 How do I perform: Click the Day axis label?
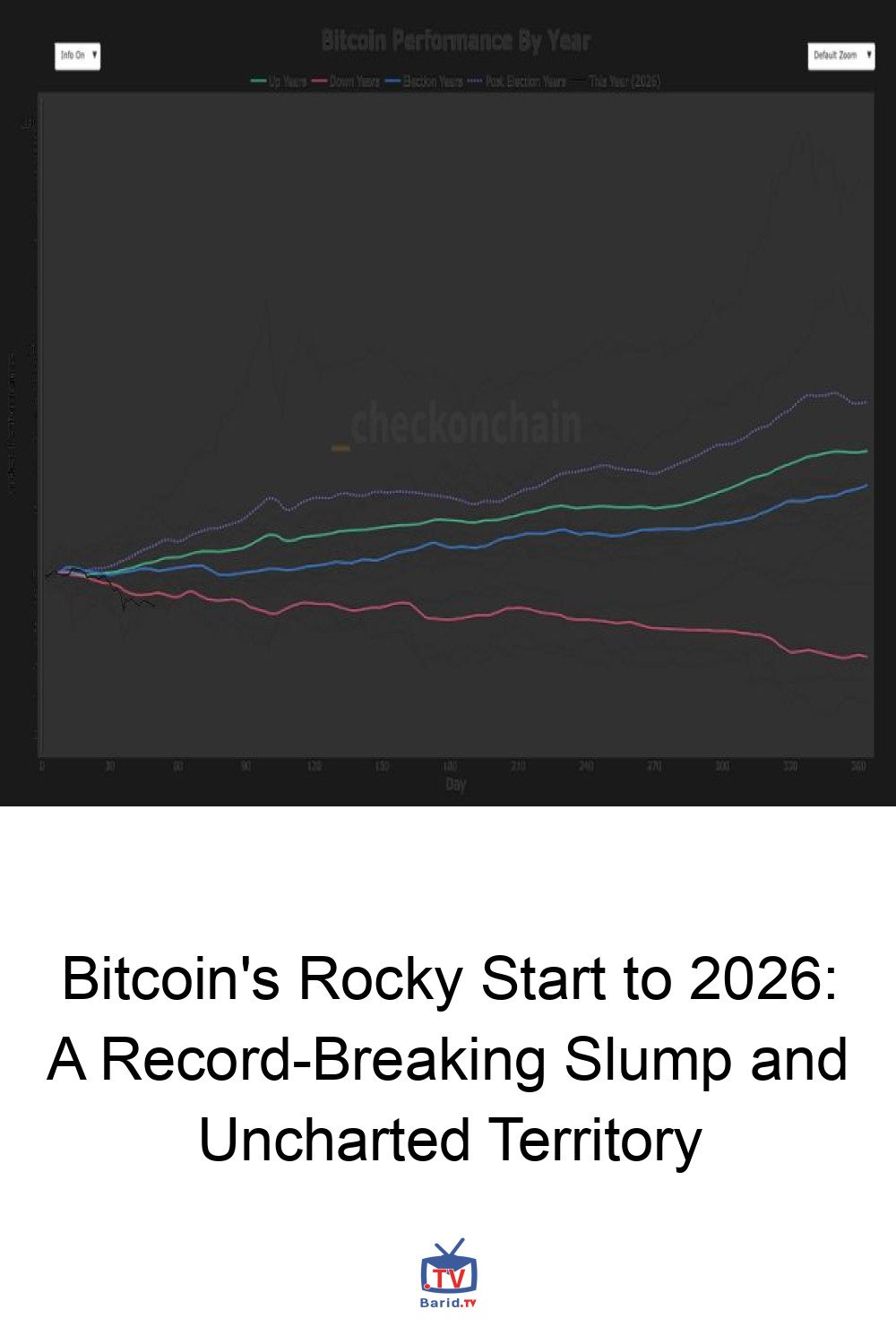tap(455, 783)
